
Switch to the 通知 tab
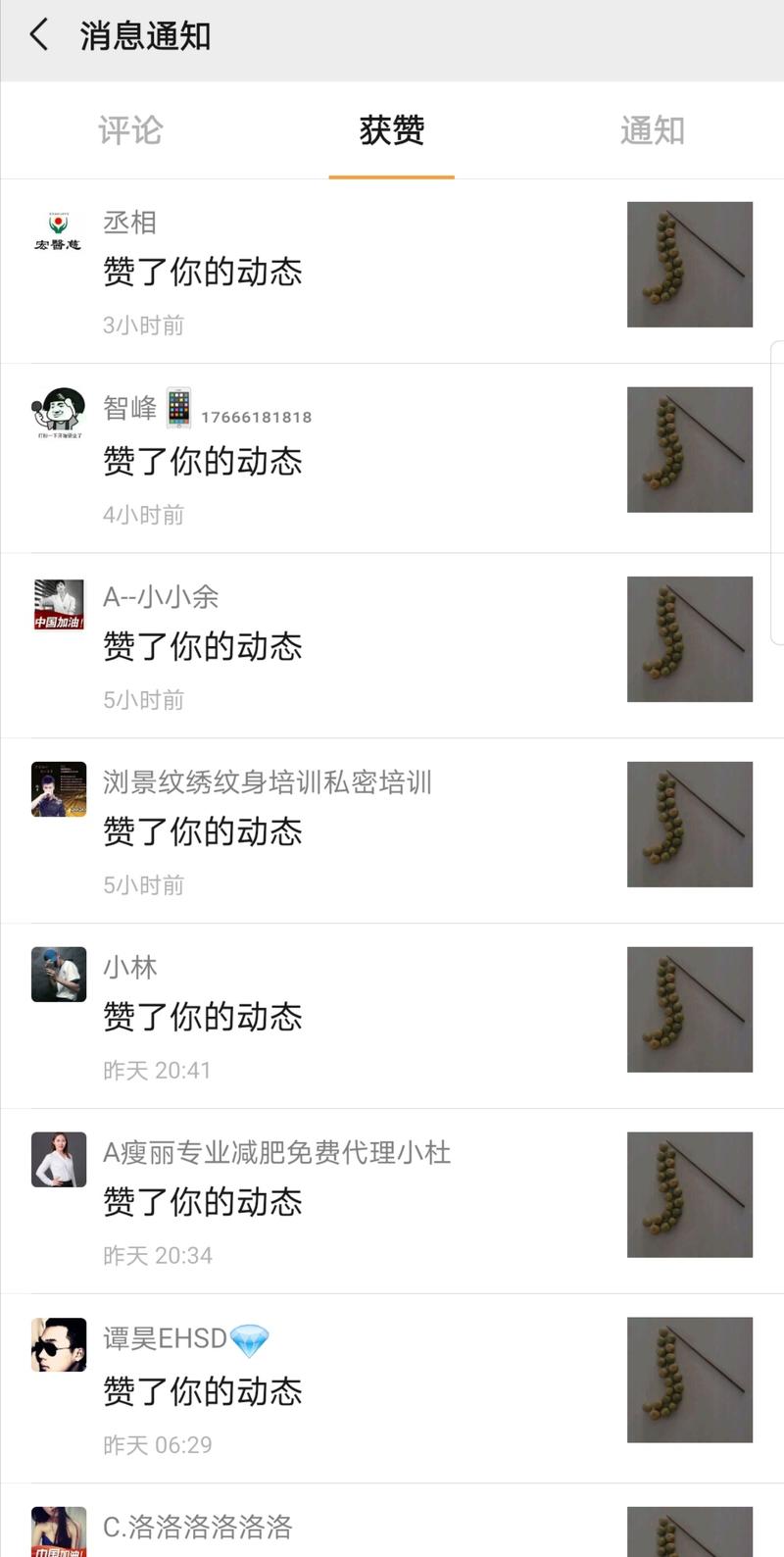[x=652, y=129]
